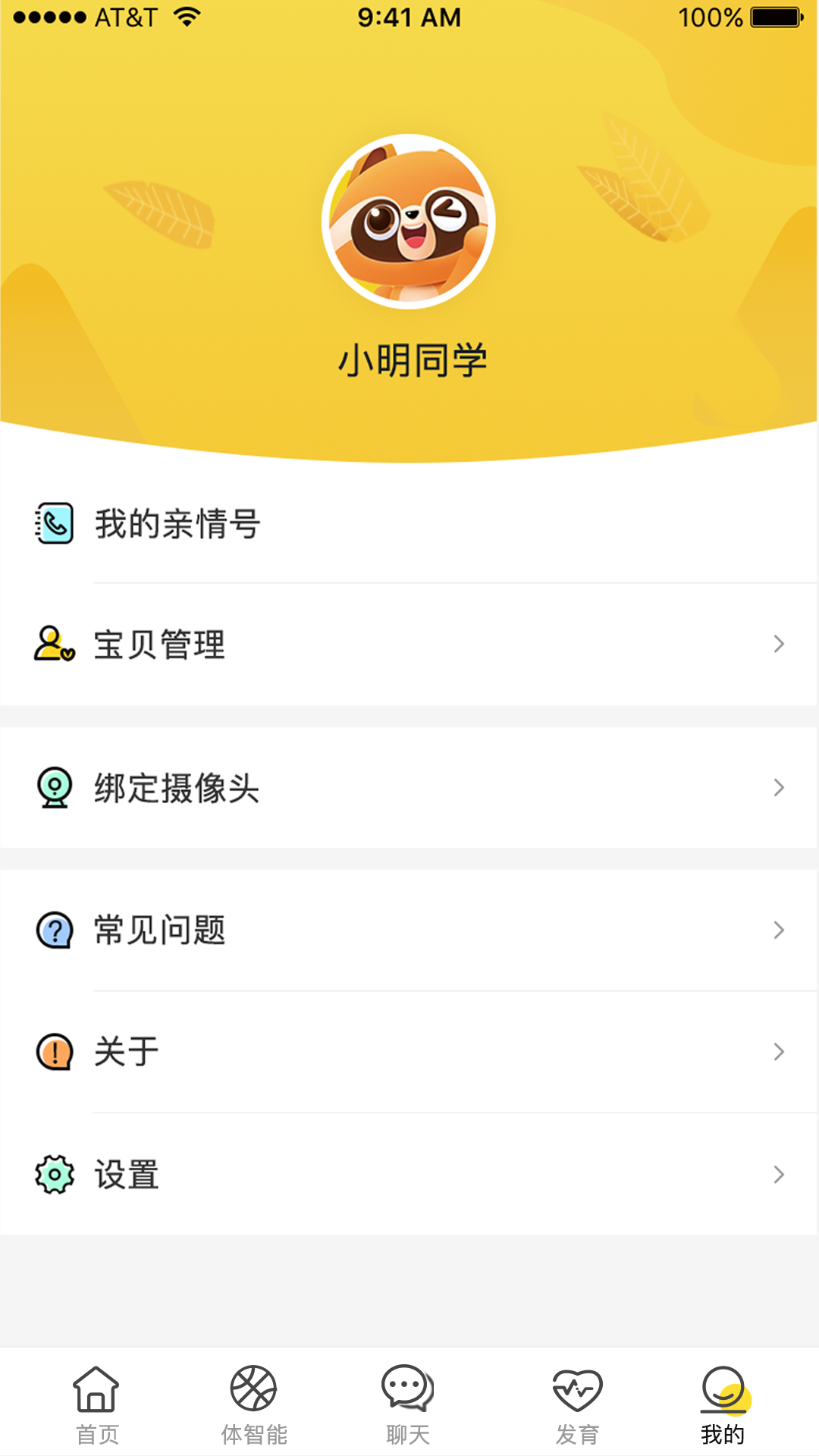
Task: Select the 绑定摄像头 camera icon
Action: coord(53,788)
